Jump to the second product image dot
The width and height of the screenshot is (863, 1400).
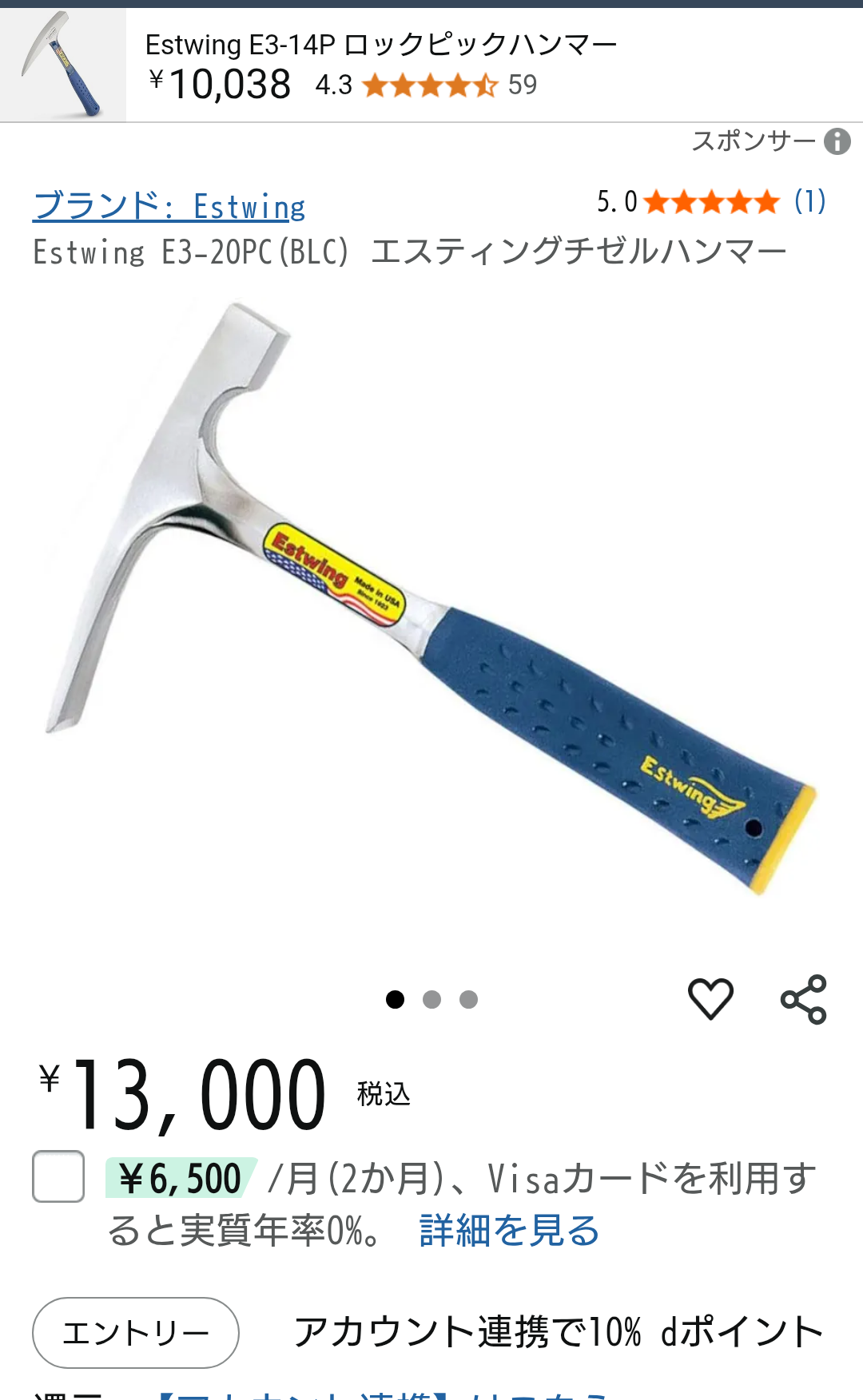(x=431, y=999)
